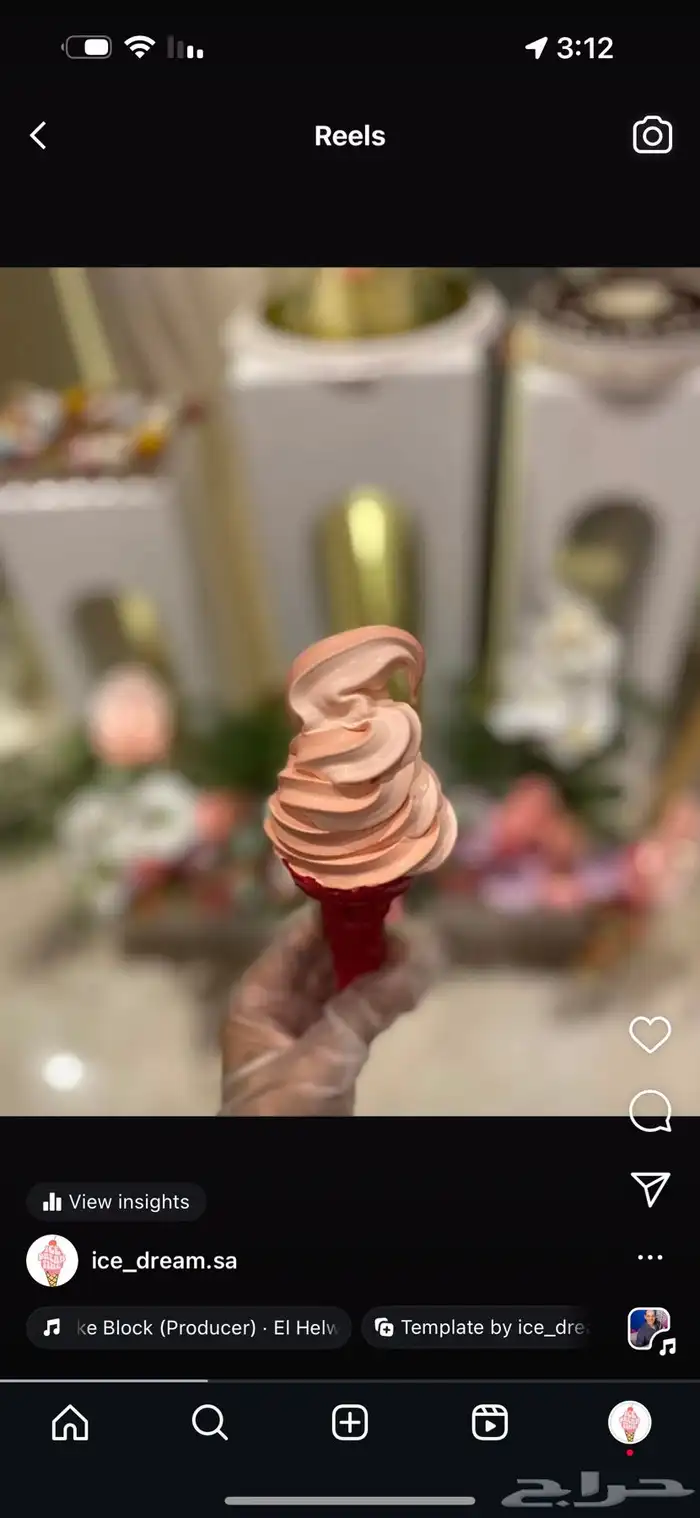Open the comments on this reel
The height and width of the screenshot is (1518, 700).
(650, 1111)
